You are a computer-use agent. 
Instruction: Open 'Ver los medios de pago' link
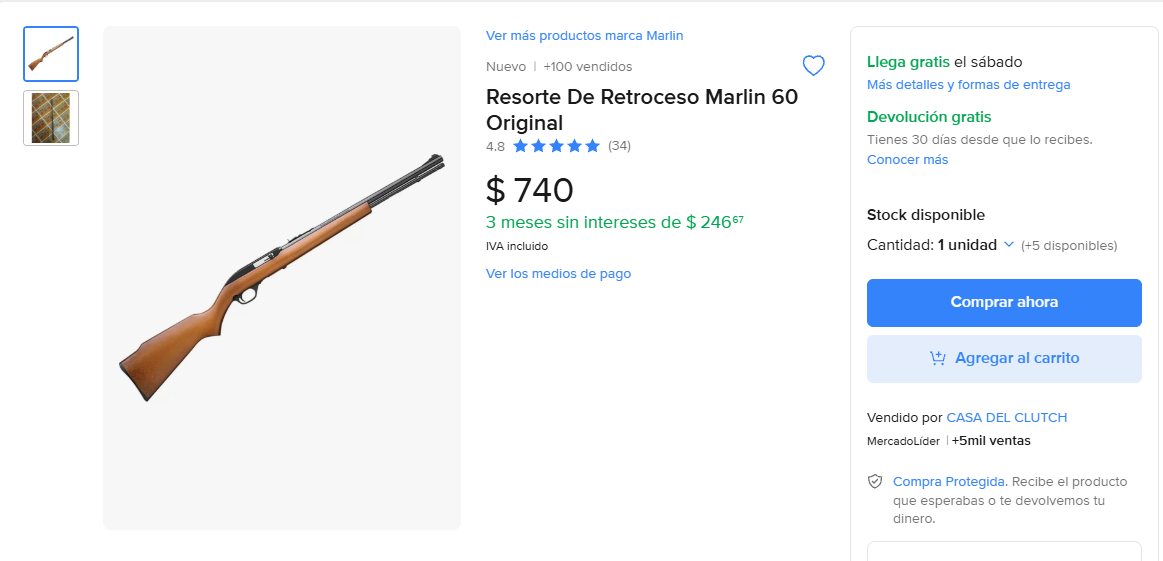(x=558, y=273)
